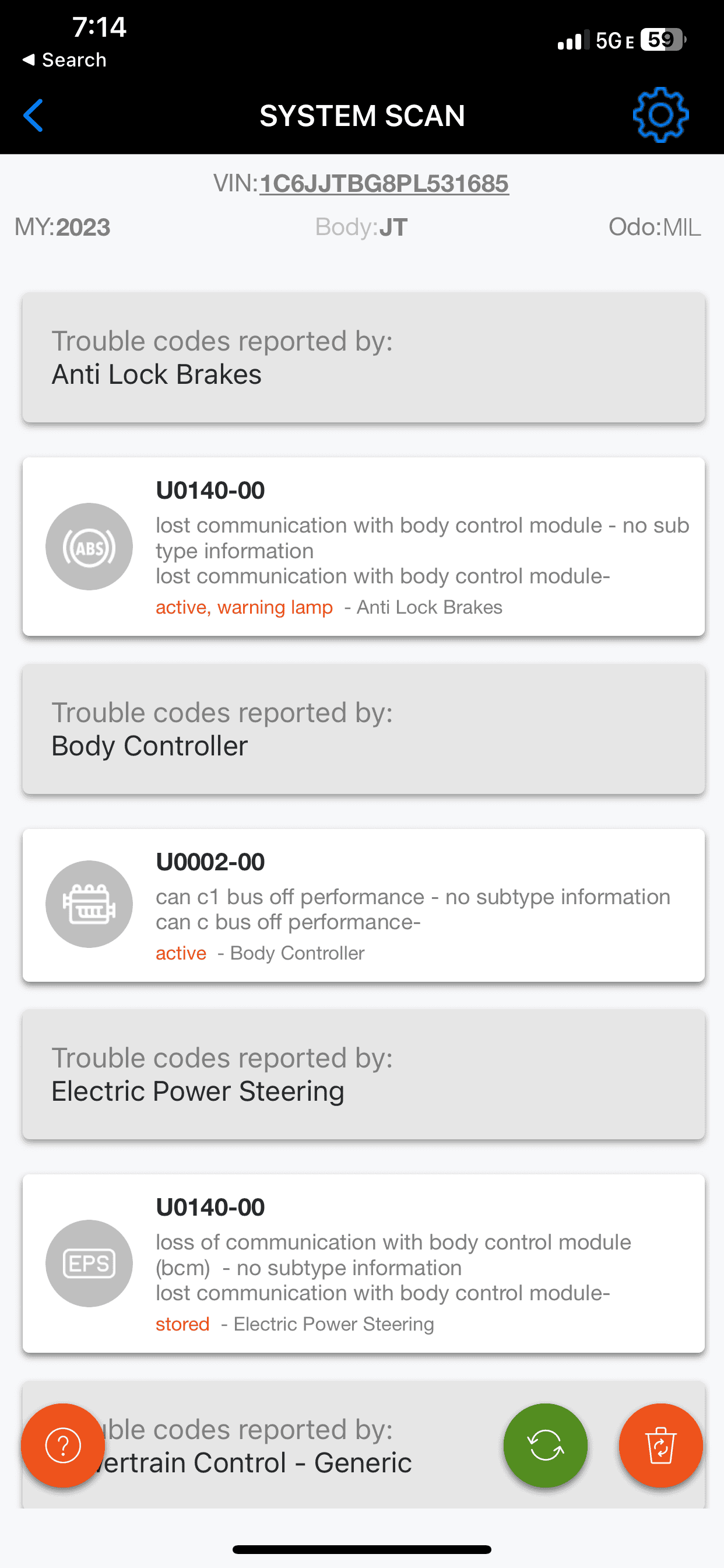Go back using the blue arrow
Image resolution: width=724 pixels, height=1568 pixels.
33,115
